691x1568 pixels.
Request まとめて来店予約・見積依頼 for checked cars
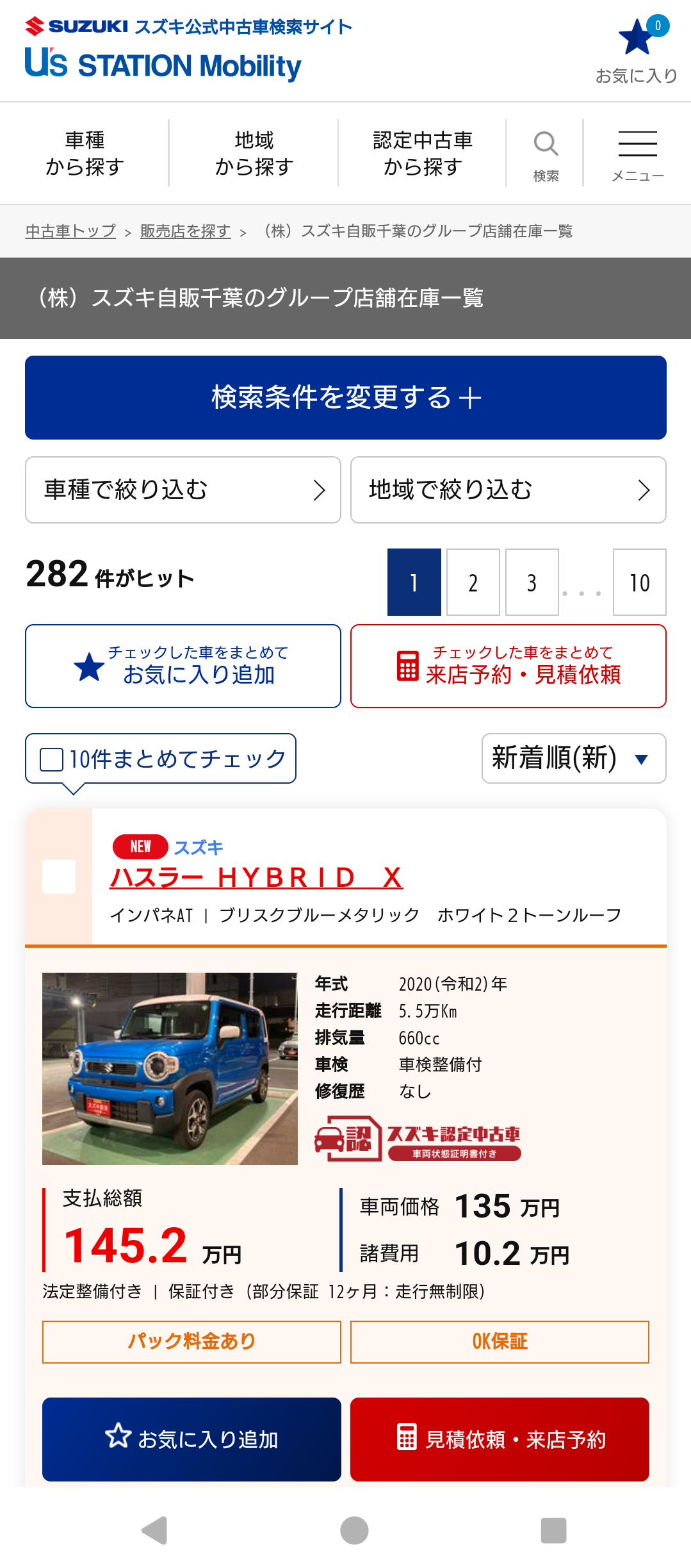508,666
